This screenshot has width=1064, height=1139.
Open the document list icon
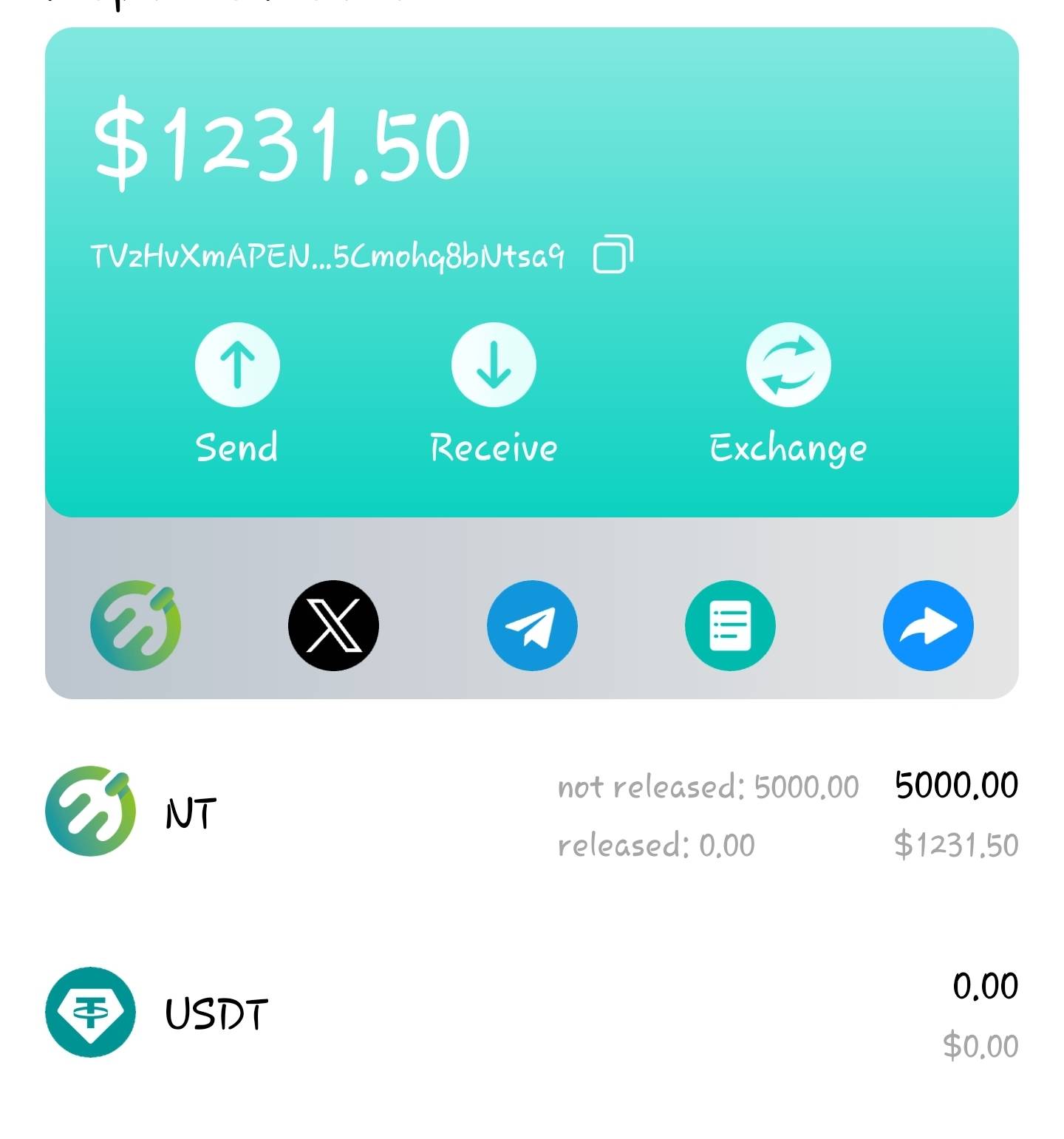730,625
